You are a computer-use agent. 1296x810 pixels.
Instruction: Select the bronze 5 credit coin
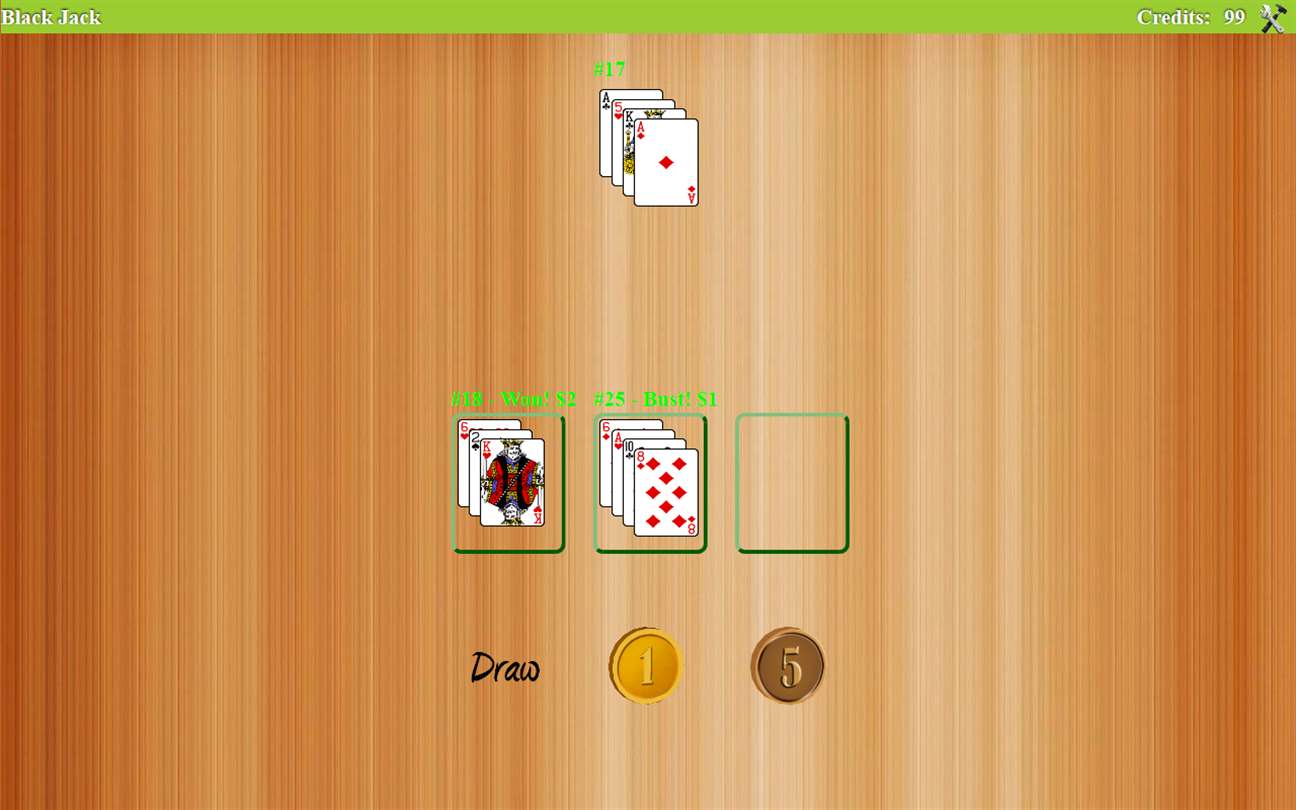pyautogui.click(x=788, y=666)
